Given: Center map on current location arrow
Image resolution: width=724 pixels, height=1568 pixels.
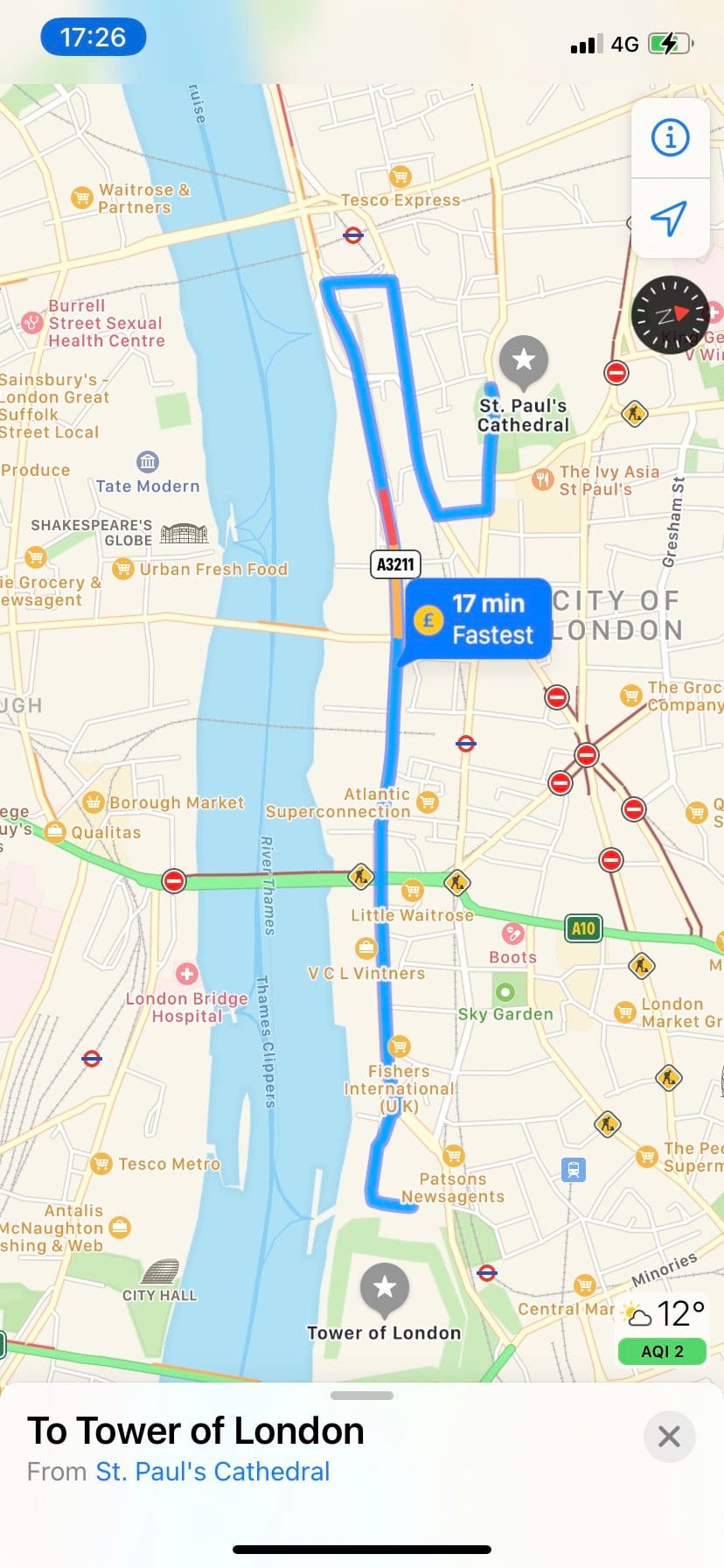Looking at the screenshot, I should click(670, 218).
